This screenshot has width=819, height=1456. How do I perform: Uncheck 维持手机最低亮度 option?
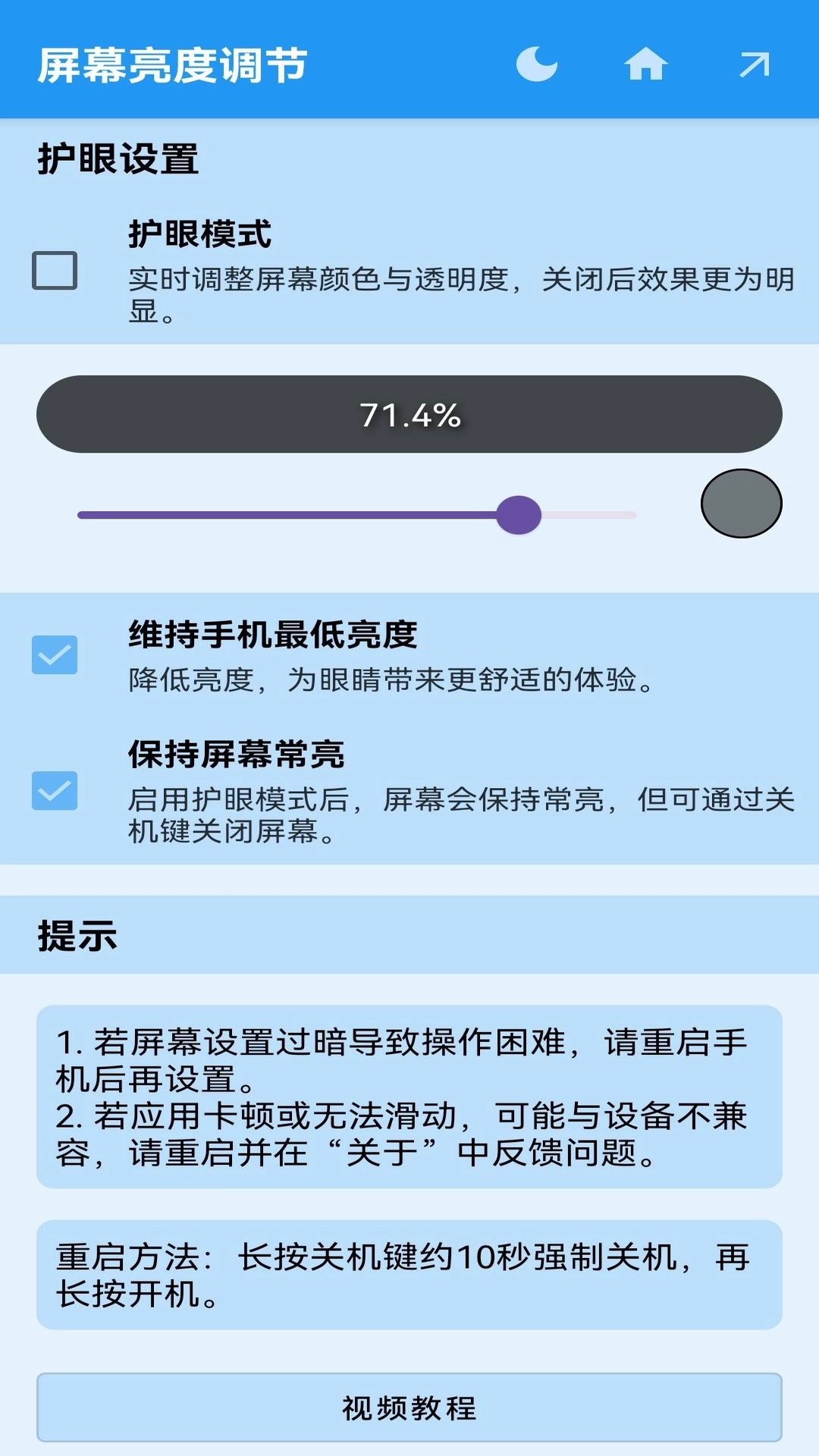coord(56,654)
